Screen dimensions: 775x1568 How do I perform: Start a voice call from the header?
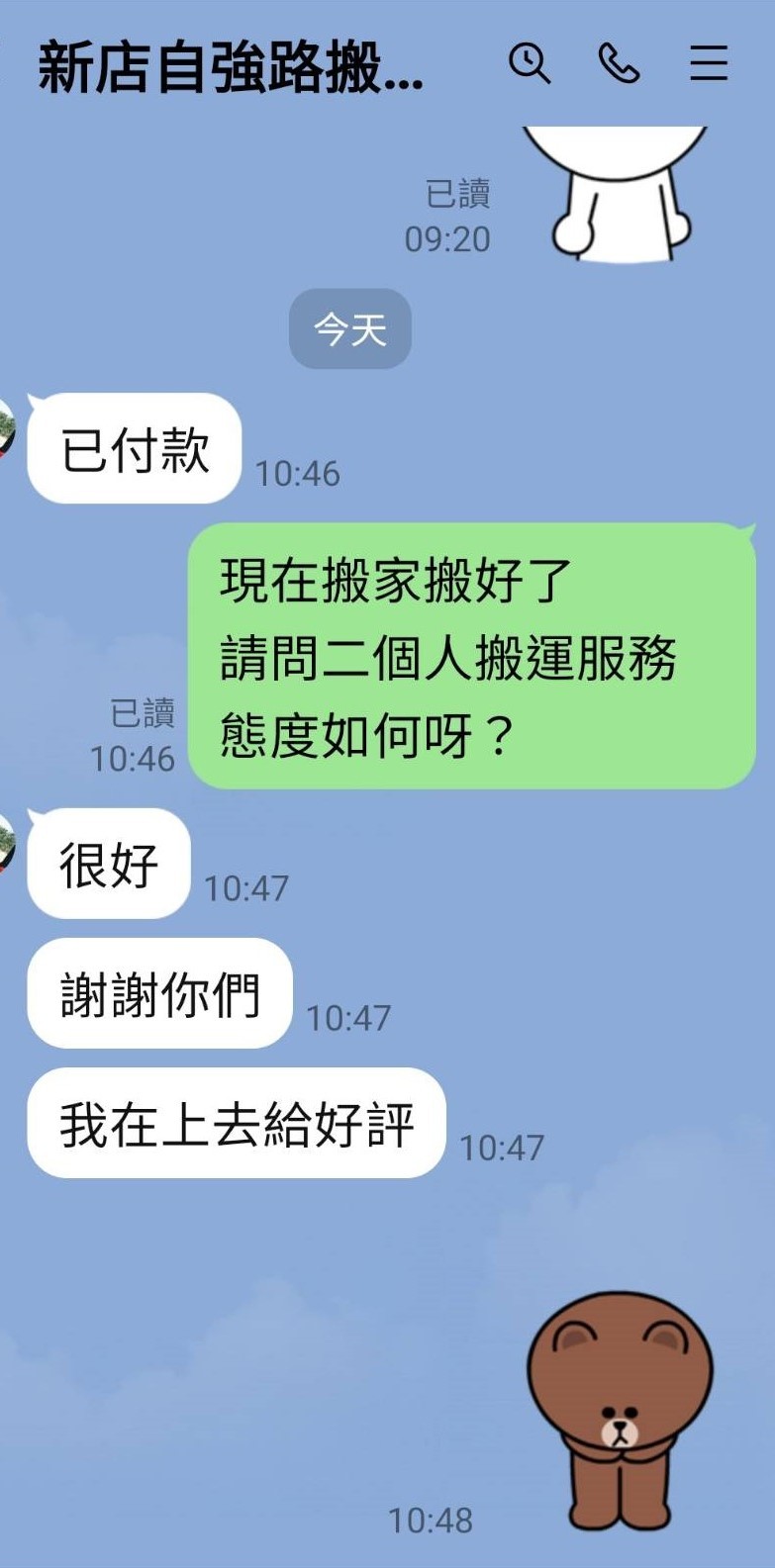[619, 64]
